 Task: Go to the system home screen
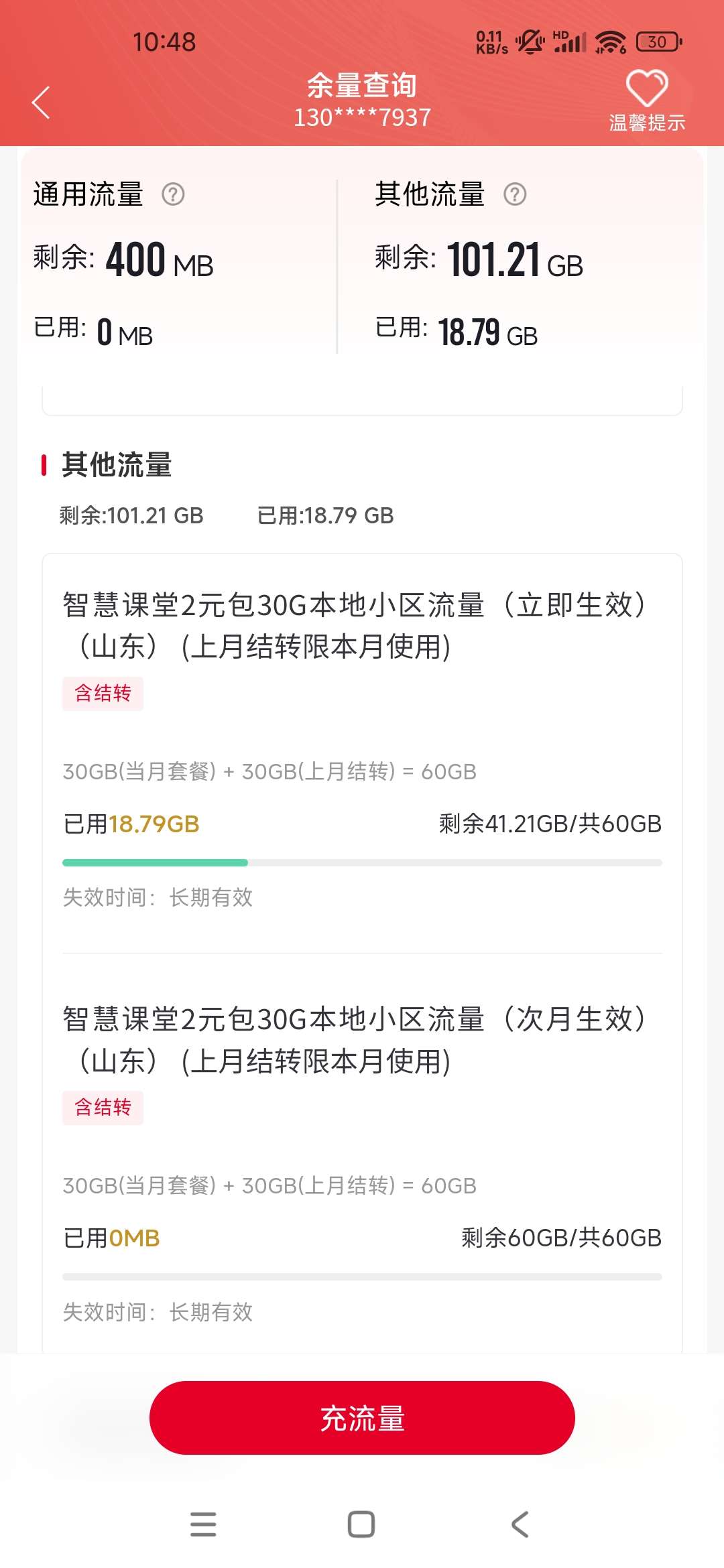361,1524
